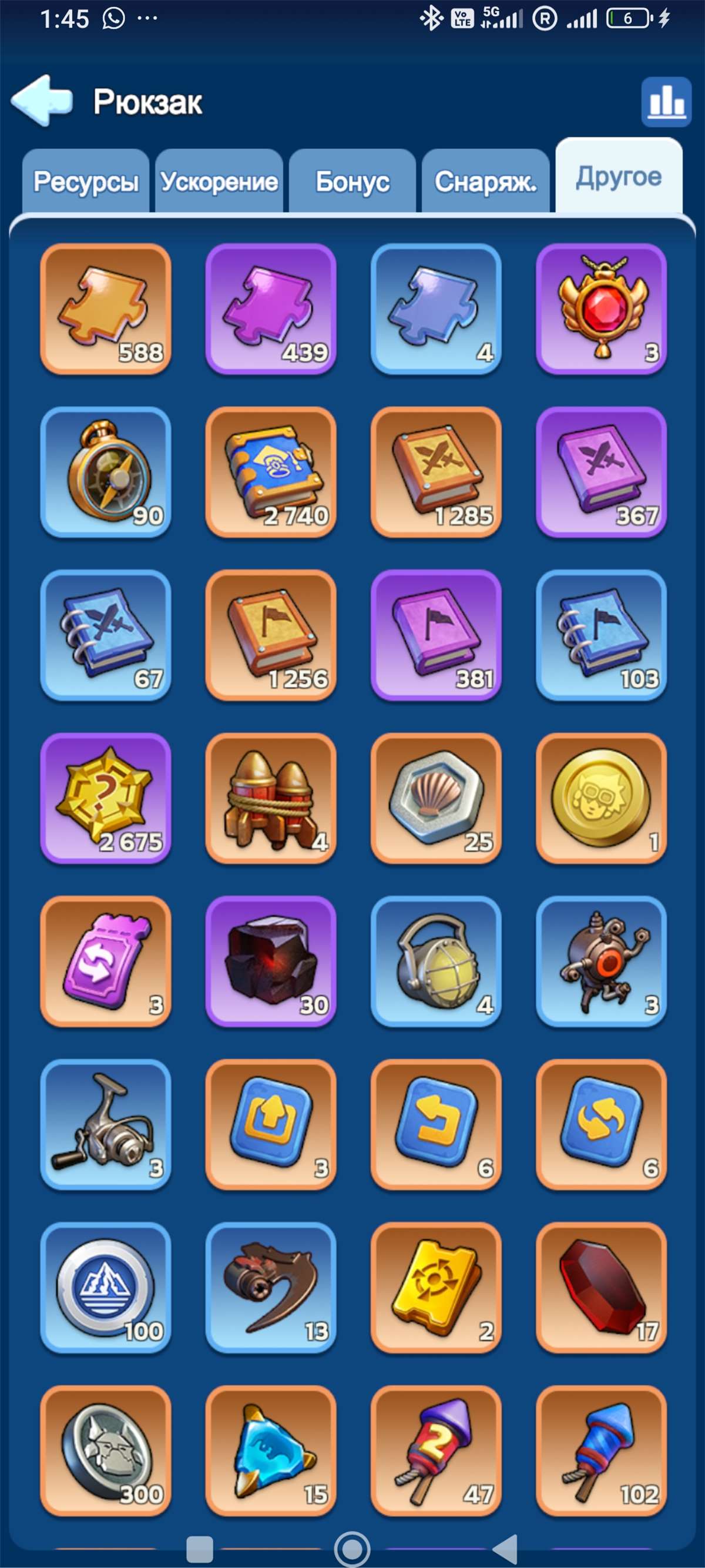The width and height of the screenshot is (705, 1568).
Task: Select the Снаряж. tab
Action: (x=485, y=182)
